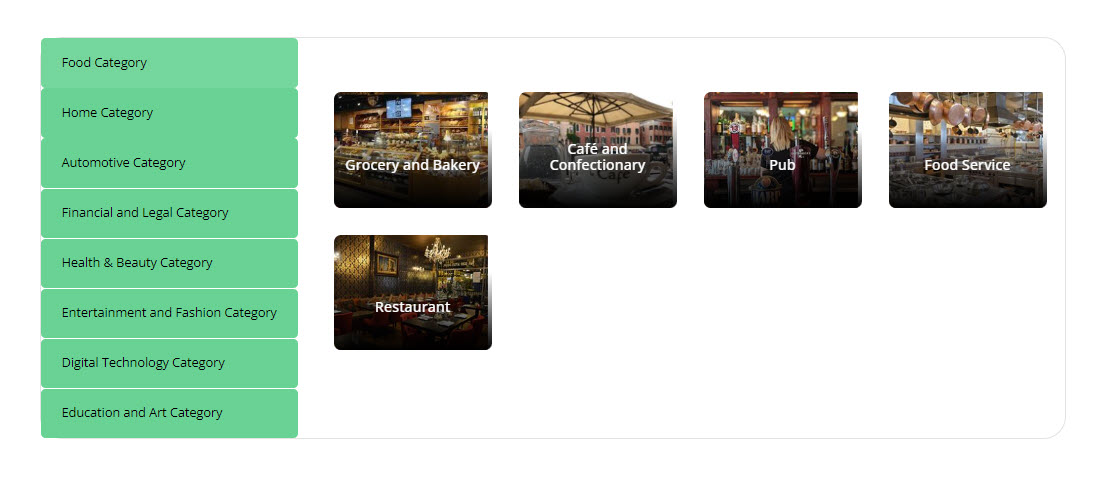1111x488 pixels.
Task: Choose Financial and Legal Category
Action: point(169,213)
